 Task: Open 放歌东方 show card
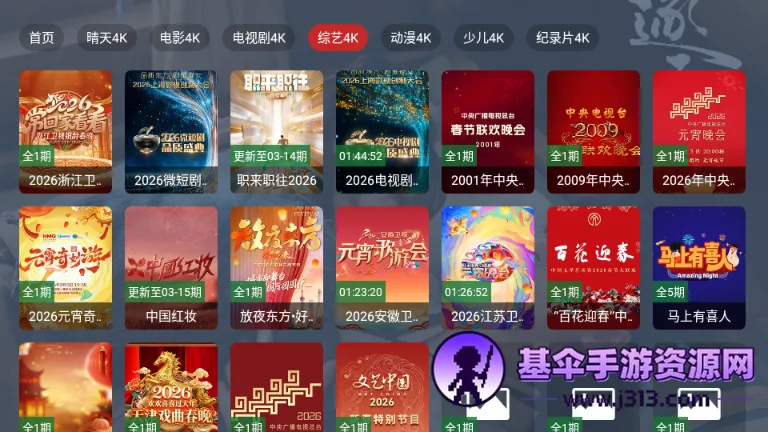(x=277, y=267)
